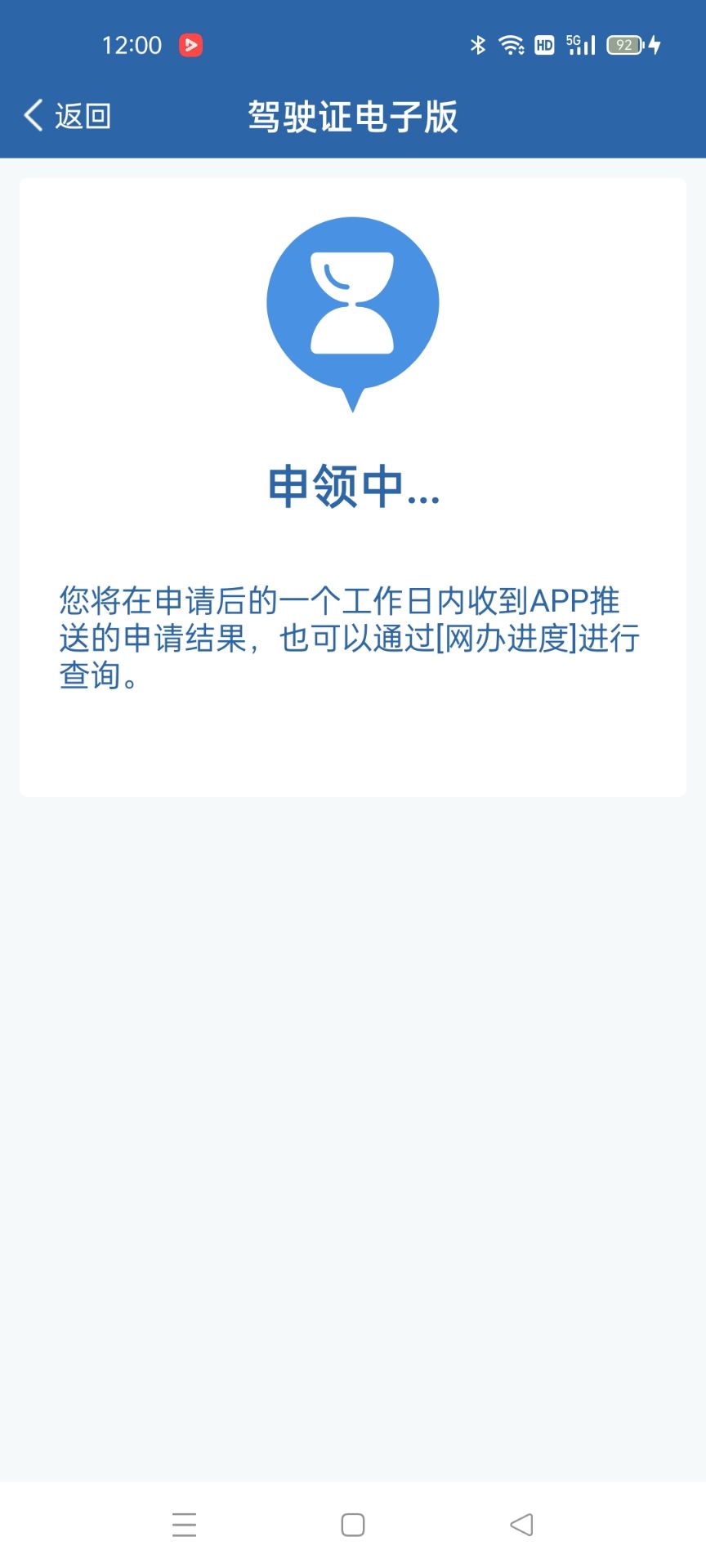Image resolution: width=706 pixels, height=1568 pixels.
Task: Open the system recent apps menu
Action: [x=185, y=1524]
